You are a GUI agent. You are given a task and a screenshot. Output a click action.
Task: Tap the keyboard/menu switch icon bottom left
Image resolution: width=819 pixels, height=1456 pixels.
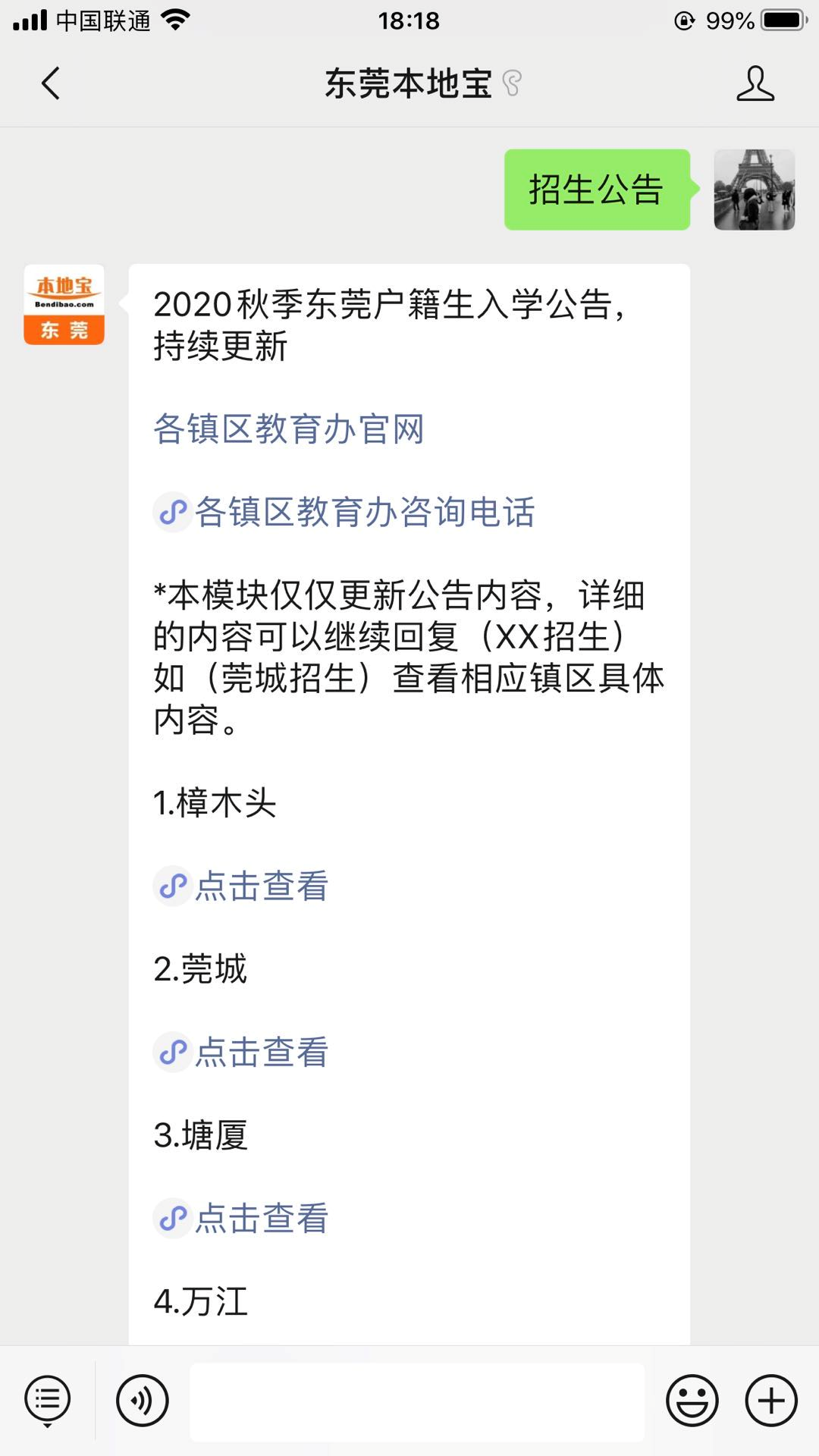[47, 1401]
